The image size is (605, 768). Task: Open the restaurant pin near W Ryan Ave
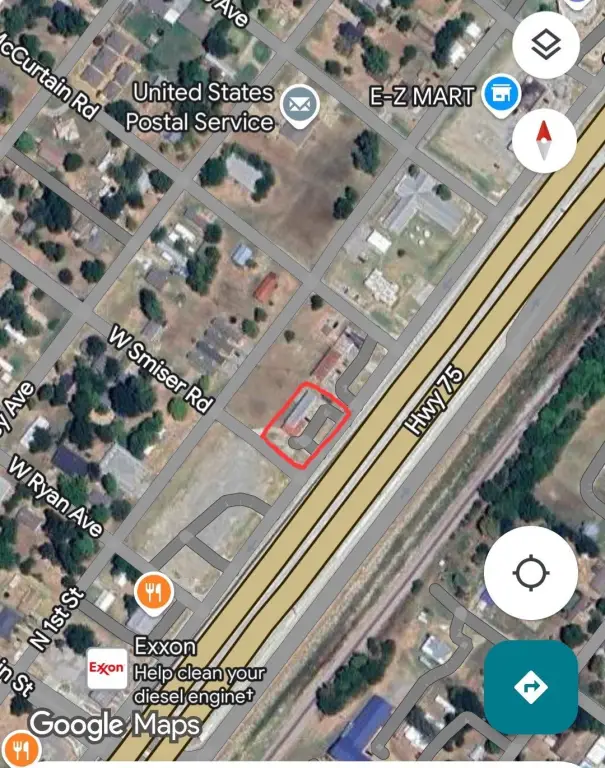[153, 592]
